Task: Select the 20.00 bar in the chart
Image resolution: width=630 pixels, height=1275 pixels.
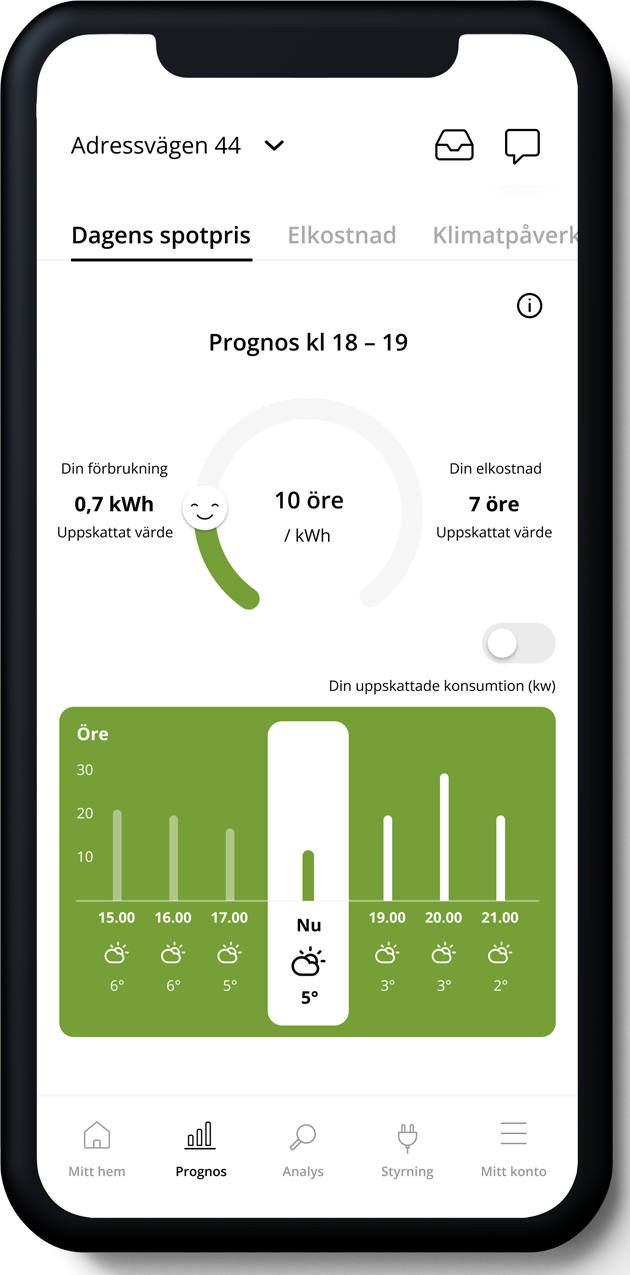Action: [x=444, y=838]
